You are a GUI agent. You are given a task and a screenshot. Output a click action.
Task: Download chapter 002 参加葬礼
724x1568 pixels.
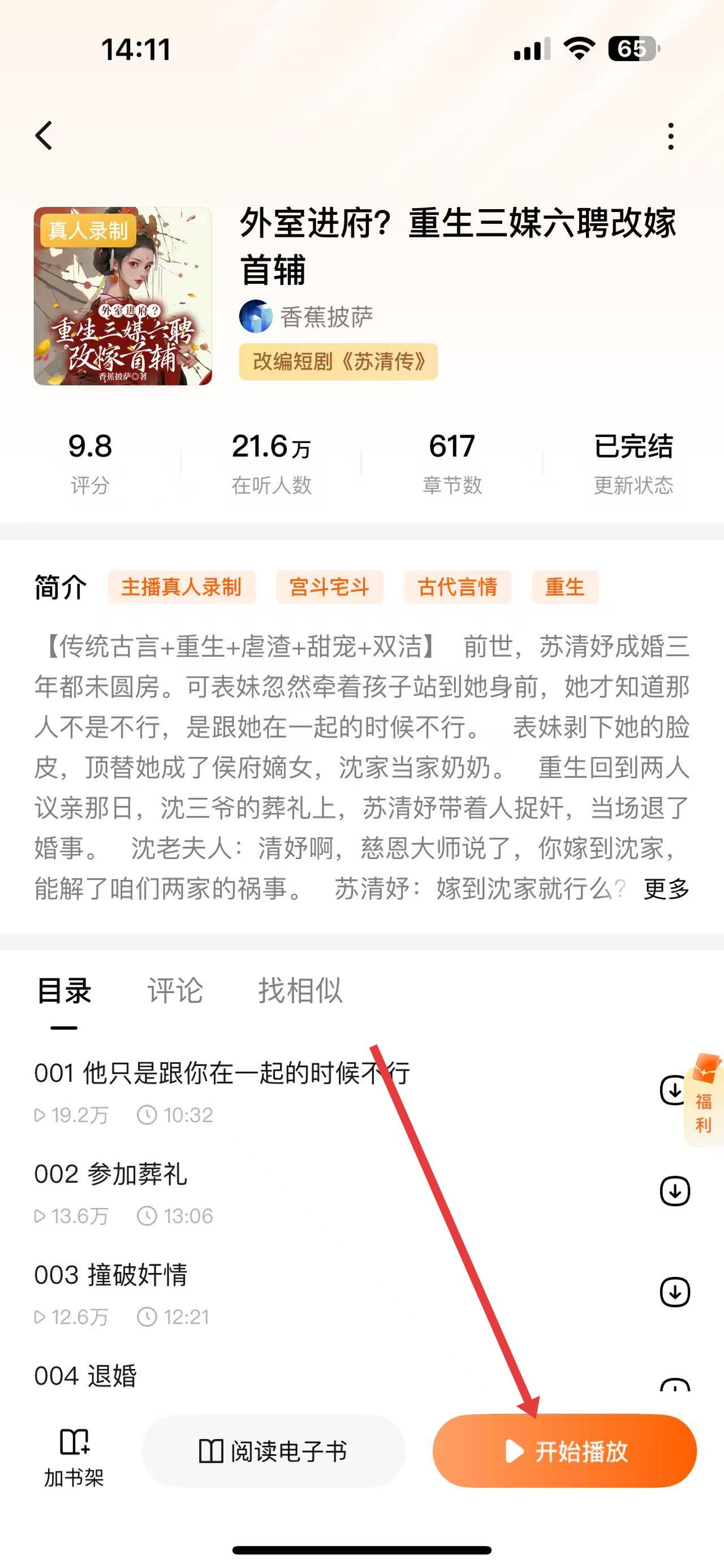point(675,1191)
